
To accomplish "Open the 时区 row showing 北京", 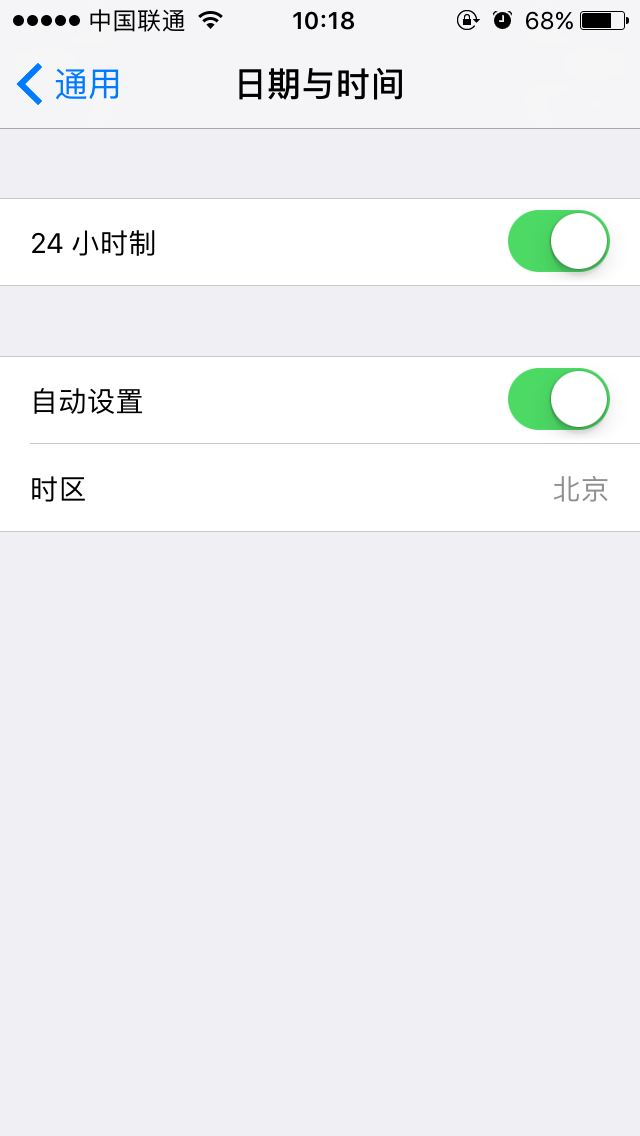I will (320, 488).
